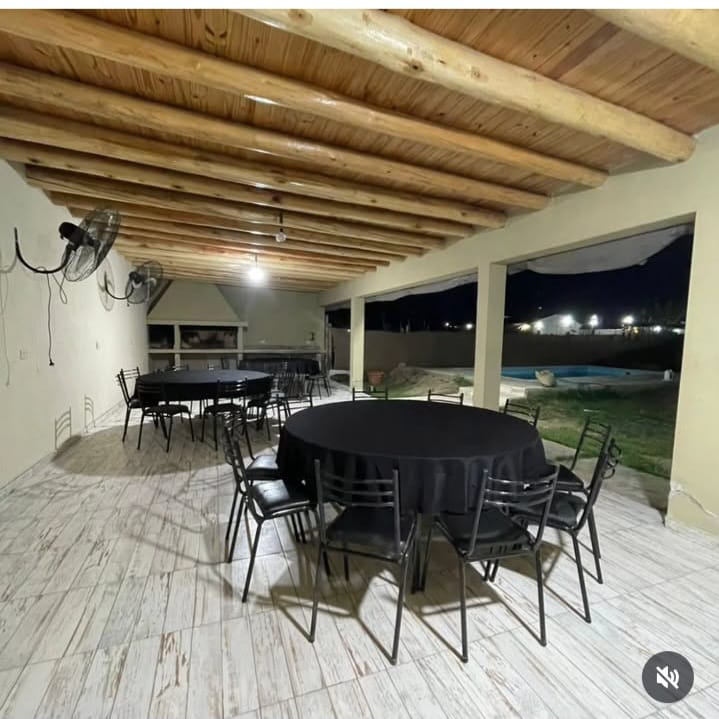Unmute the video sound
Screen dimensions: 719x719
667,677
